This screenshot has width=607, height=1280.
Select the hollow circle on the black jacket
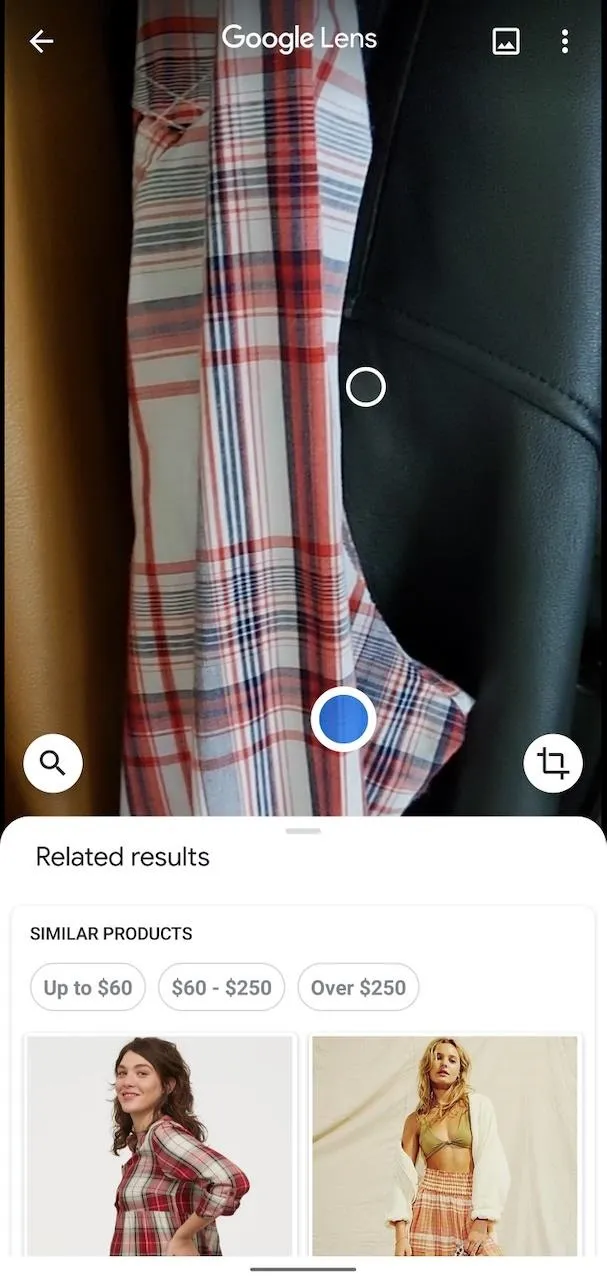(x=365, y=387)
